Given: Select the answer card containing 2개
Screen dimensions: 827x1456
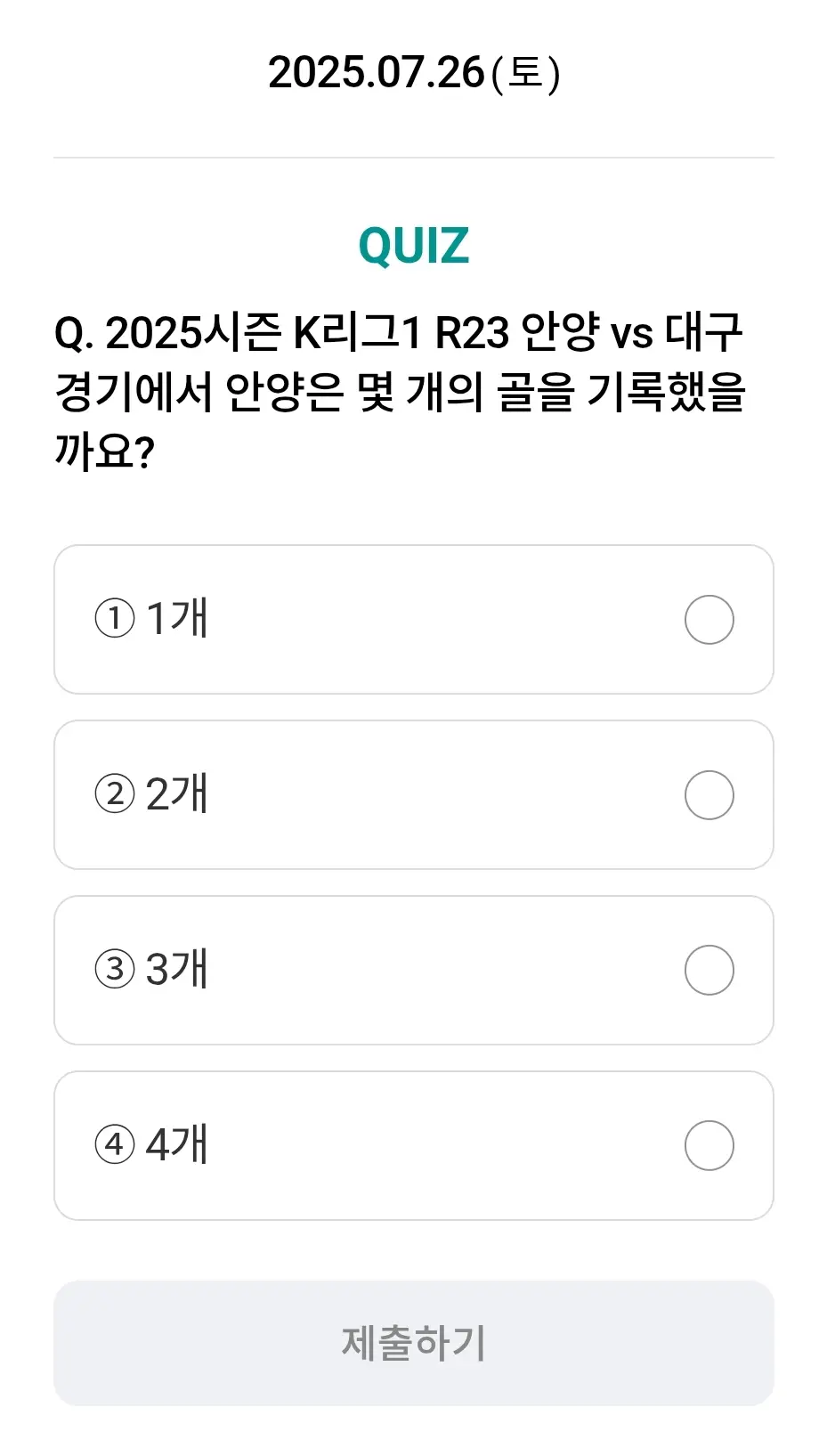Looking at the screenshot, I should 414,794.
